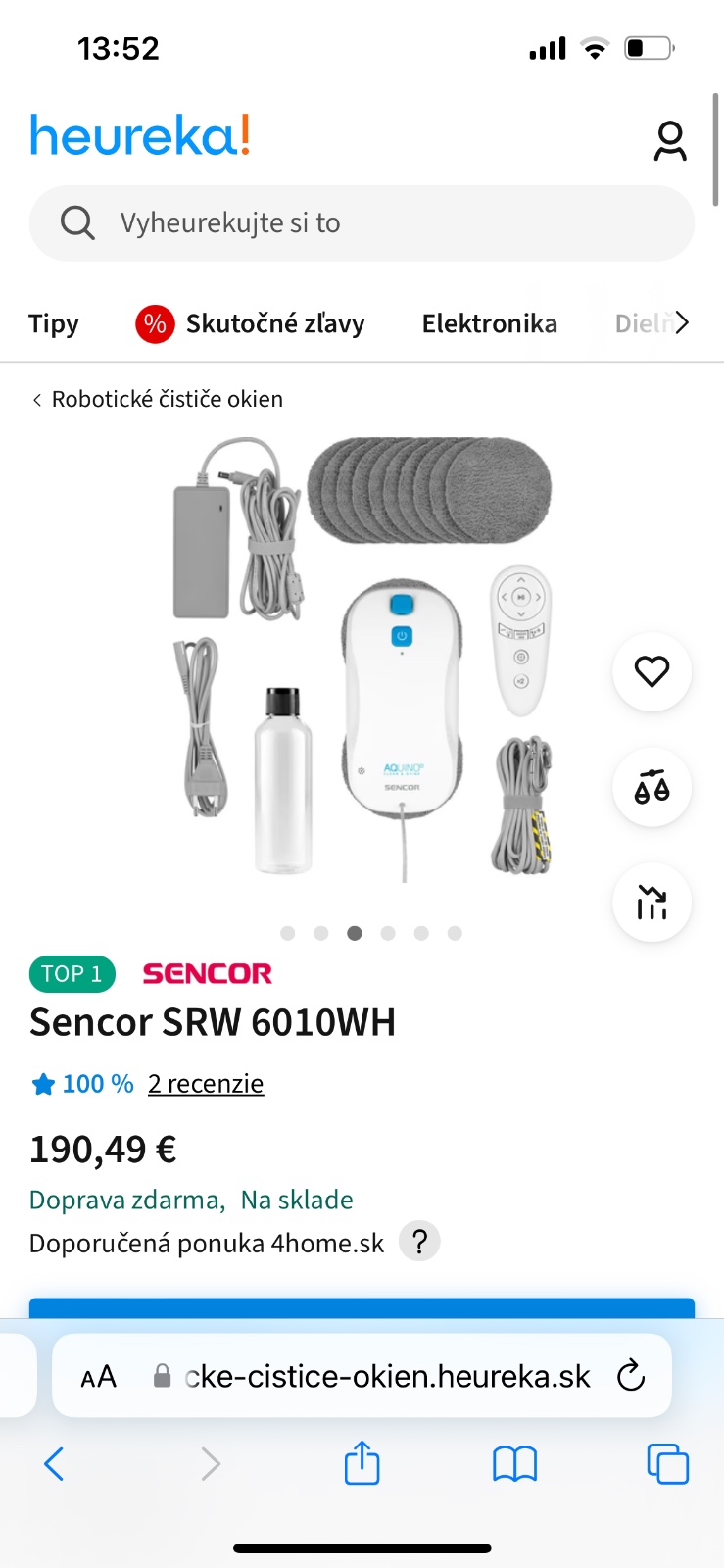The image size is (724, 1568).
Task: Open the Tipy category
Action: (54, 323)
